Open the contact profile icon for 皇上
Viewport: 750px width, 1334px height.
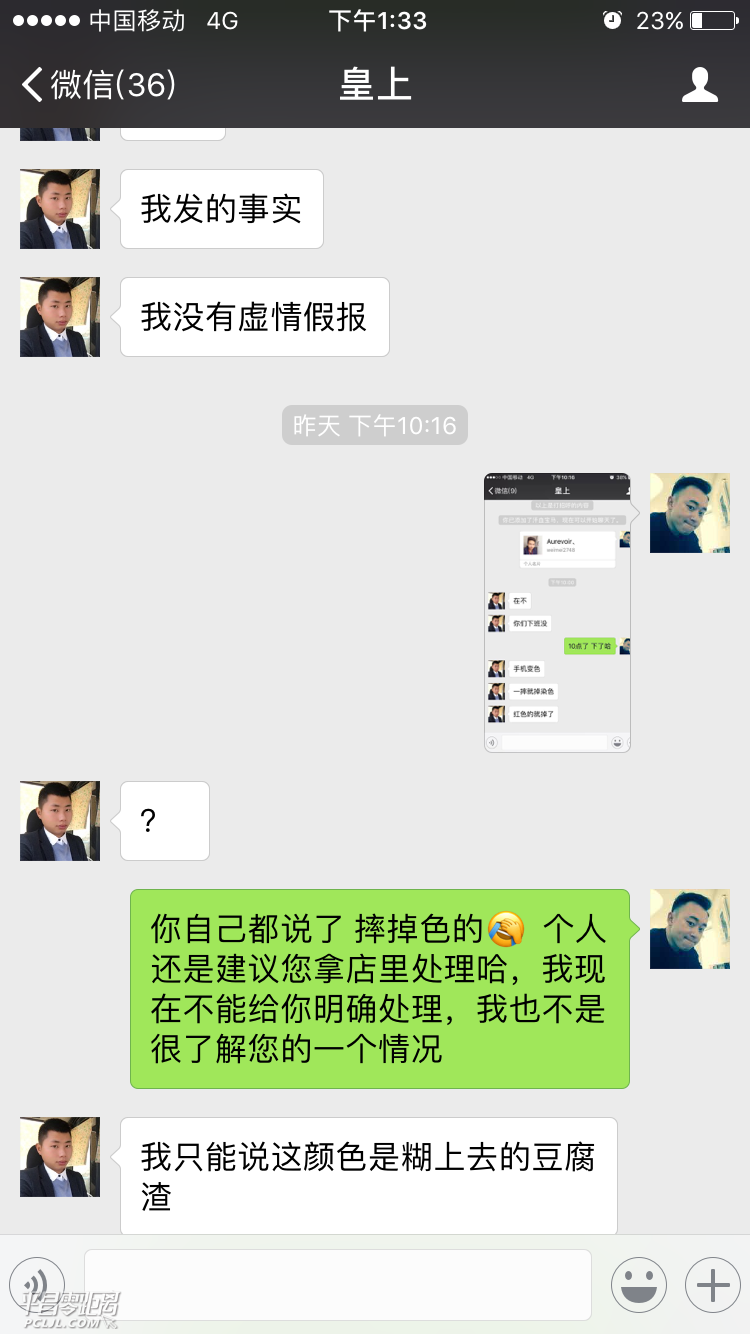click(x=699, y=85)
